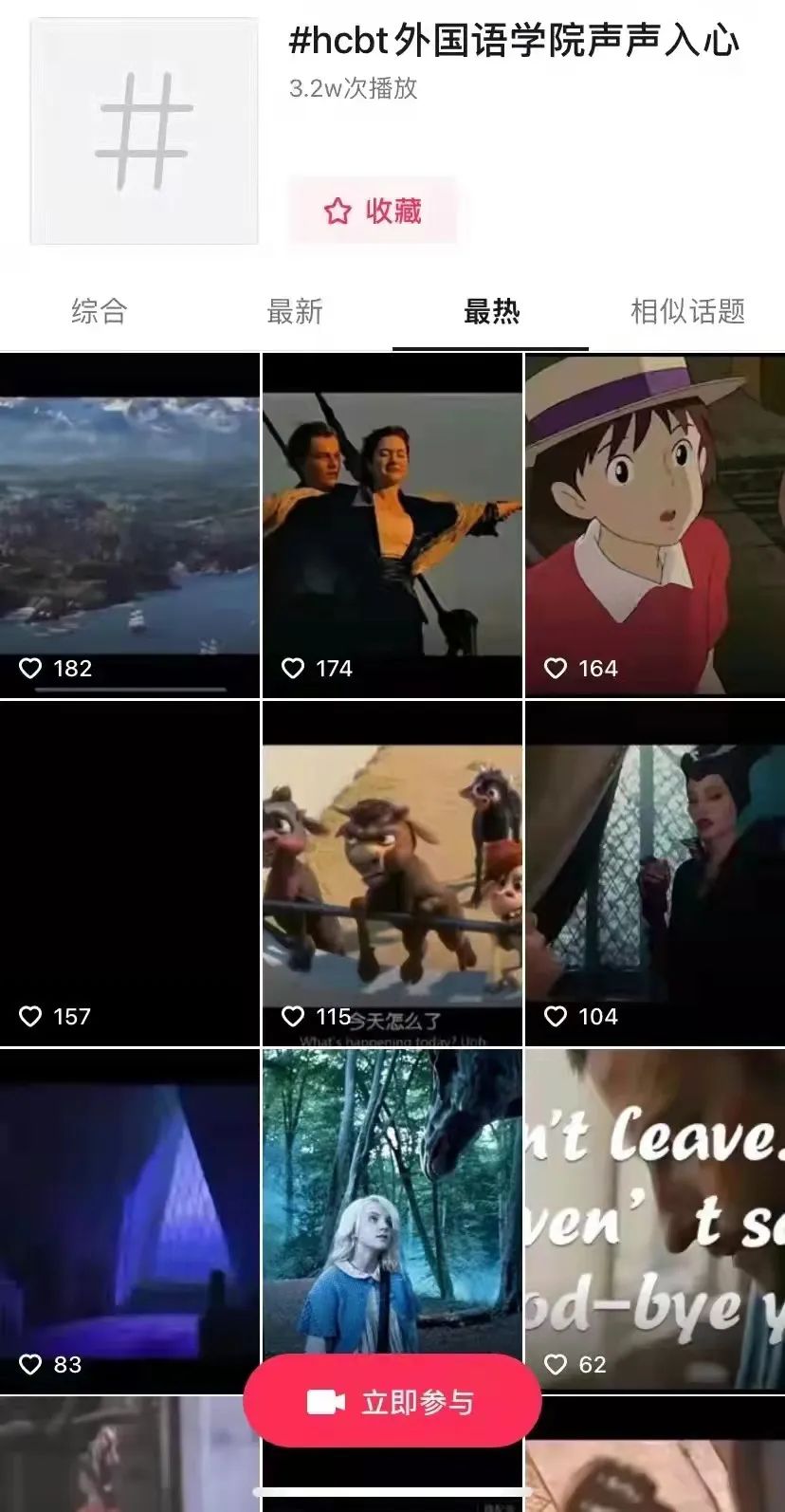Play the anime video with 164 likes
The height and width of the screenshot is (1512, 785).
pos(654,525)
